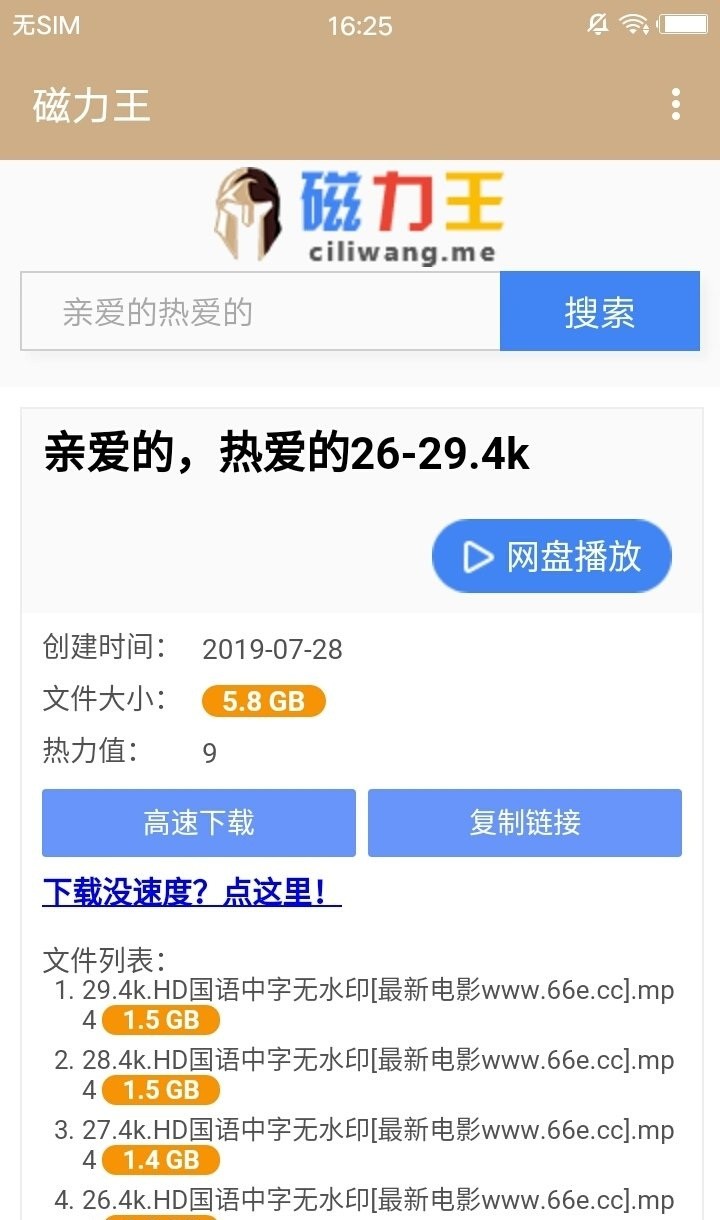This screenshot has height=1220, width=720.
Task: Click inside the 亲爱的热爱的 search field
Action: [x=260, y=311]
